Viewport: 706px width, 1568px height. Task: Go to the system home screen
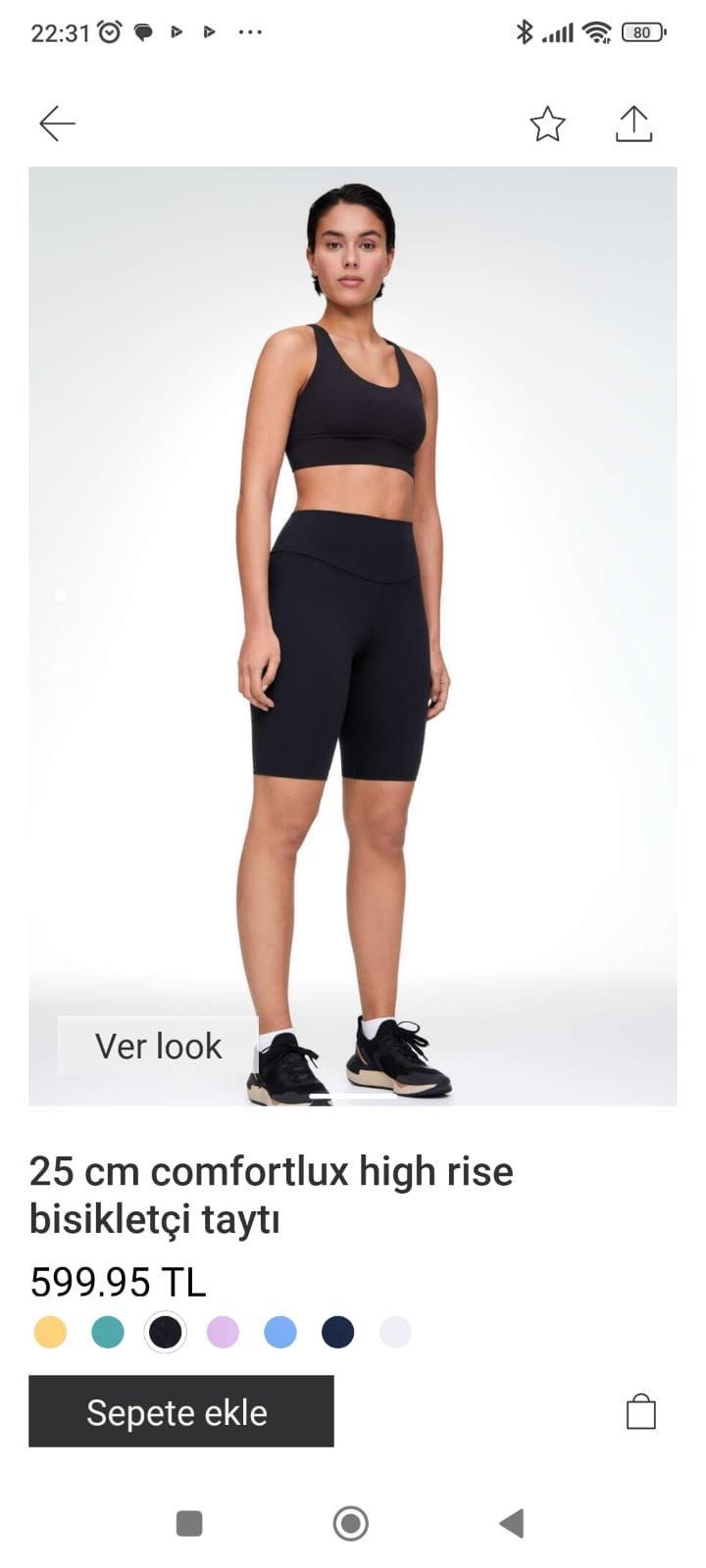351,1524
